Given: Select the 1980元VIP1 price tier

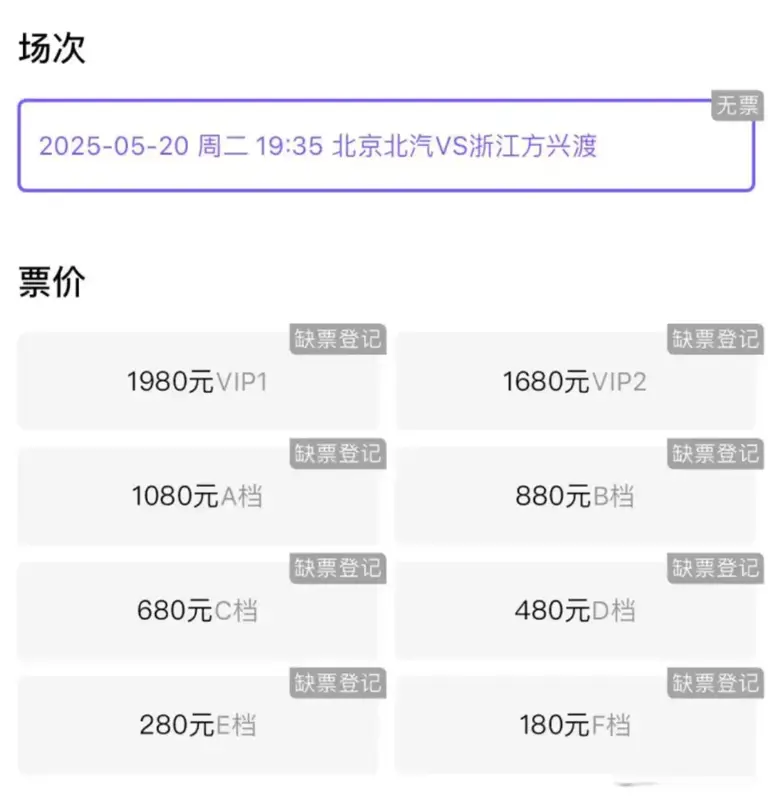Looking at the screenshot, I should click(200, 382).
